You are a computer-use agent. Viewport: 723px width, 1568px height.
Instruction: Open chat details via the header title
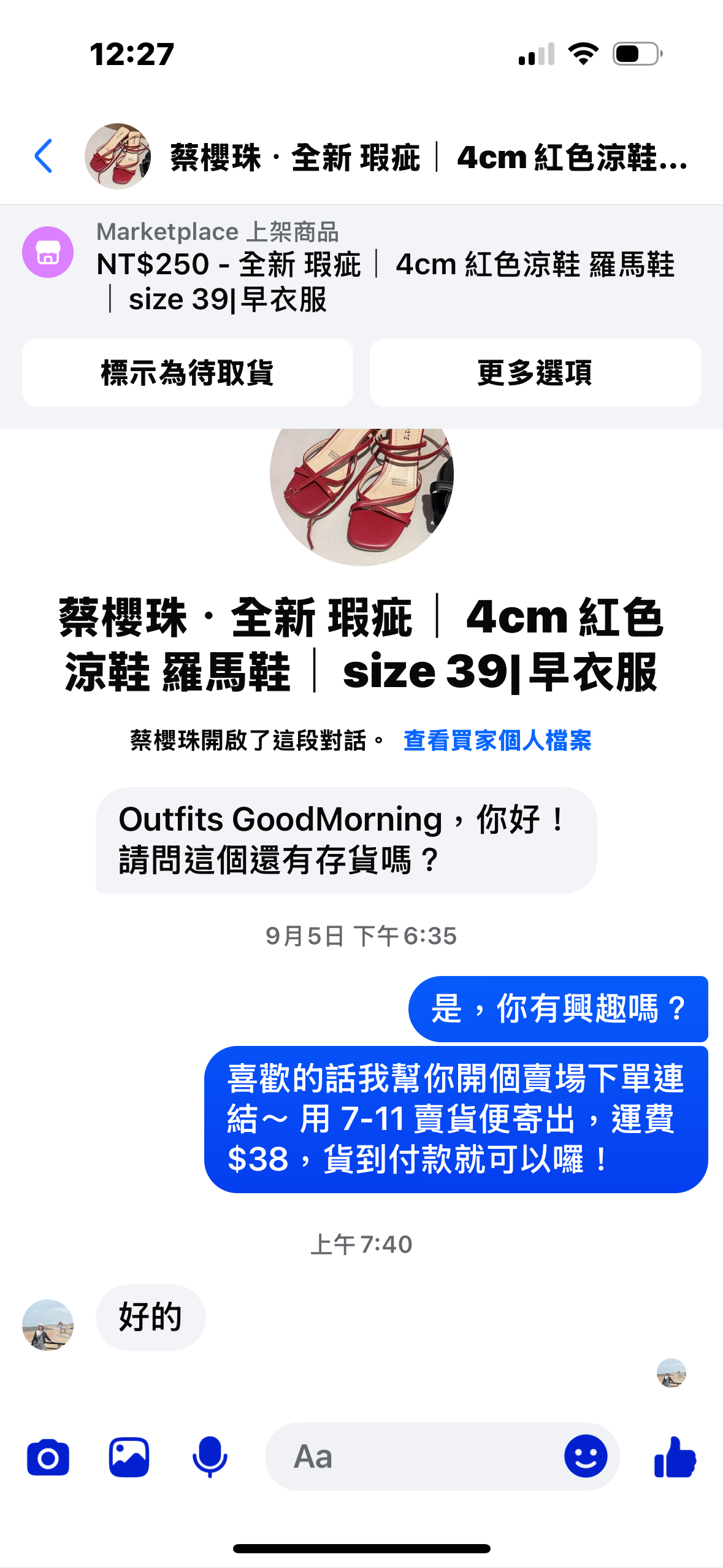click(428, 158)
